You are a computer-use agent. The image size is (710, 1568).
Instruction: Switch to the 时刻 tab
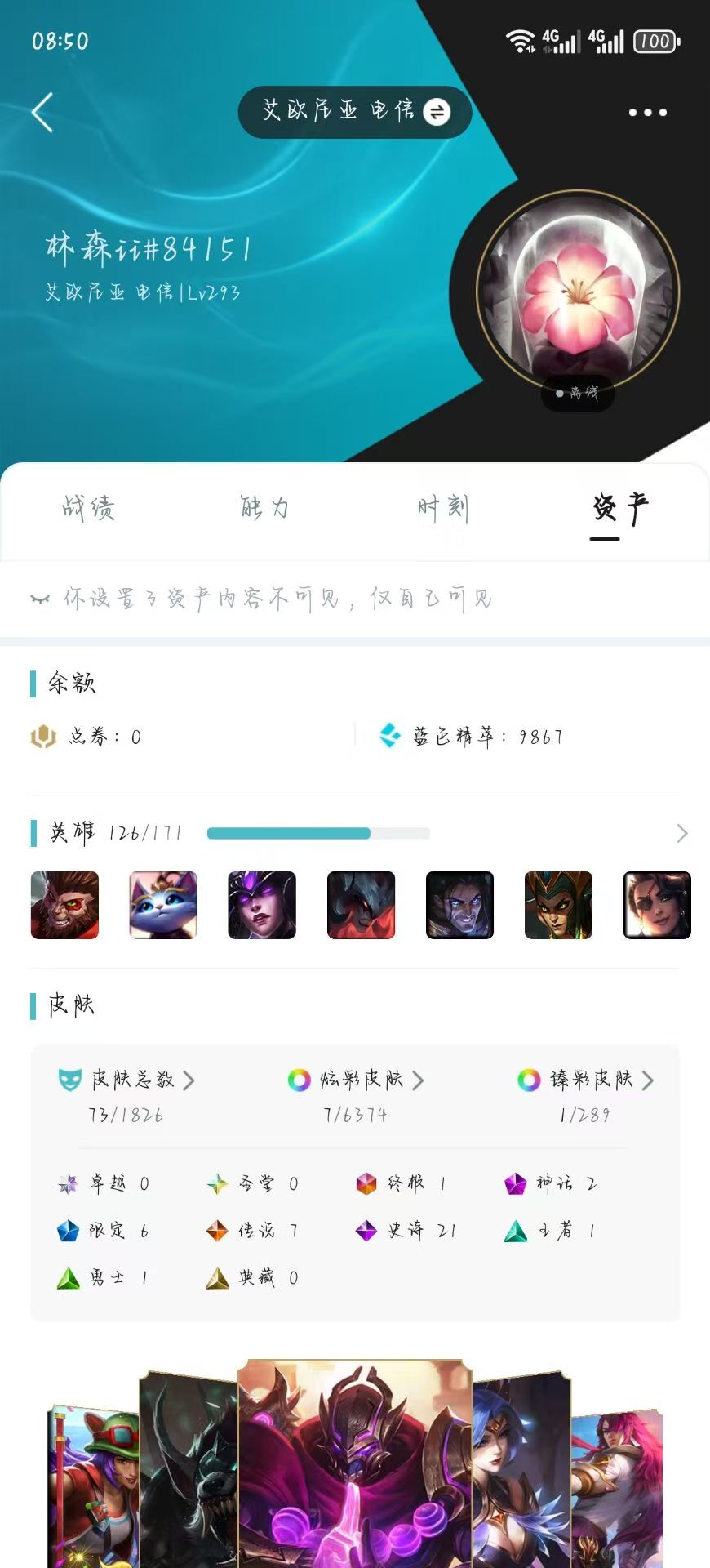[x=442, y=509]
